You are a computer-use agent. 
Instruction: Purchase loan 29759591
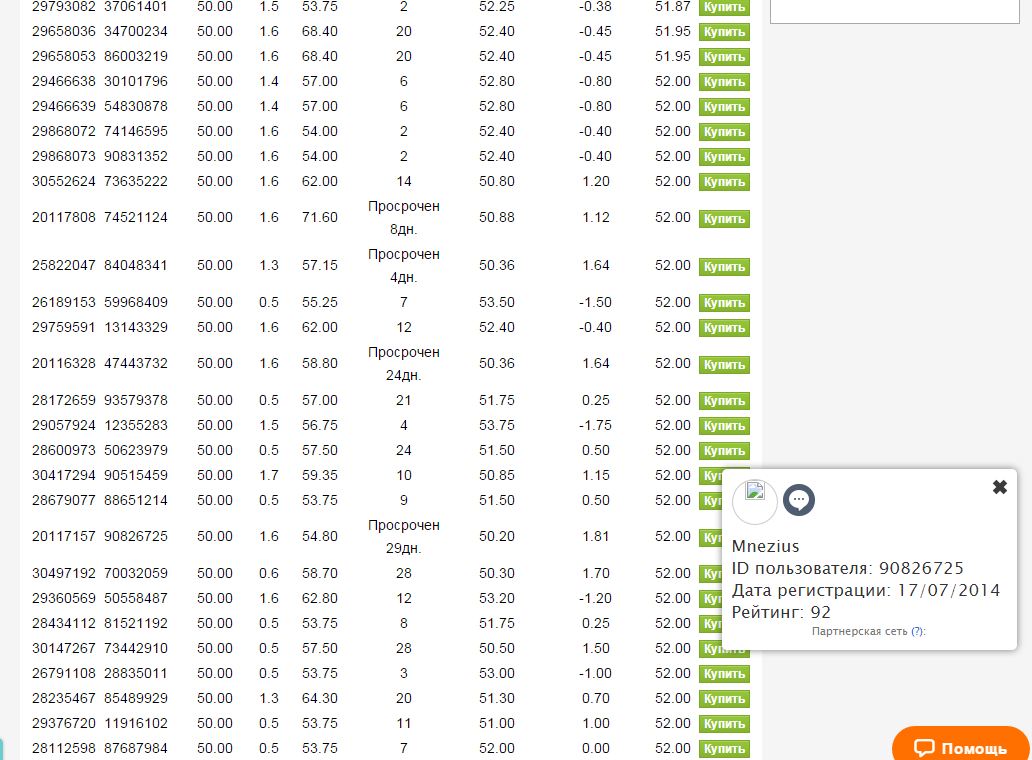(x=724, y=328)
